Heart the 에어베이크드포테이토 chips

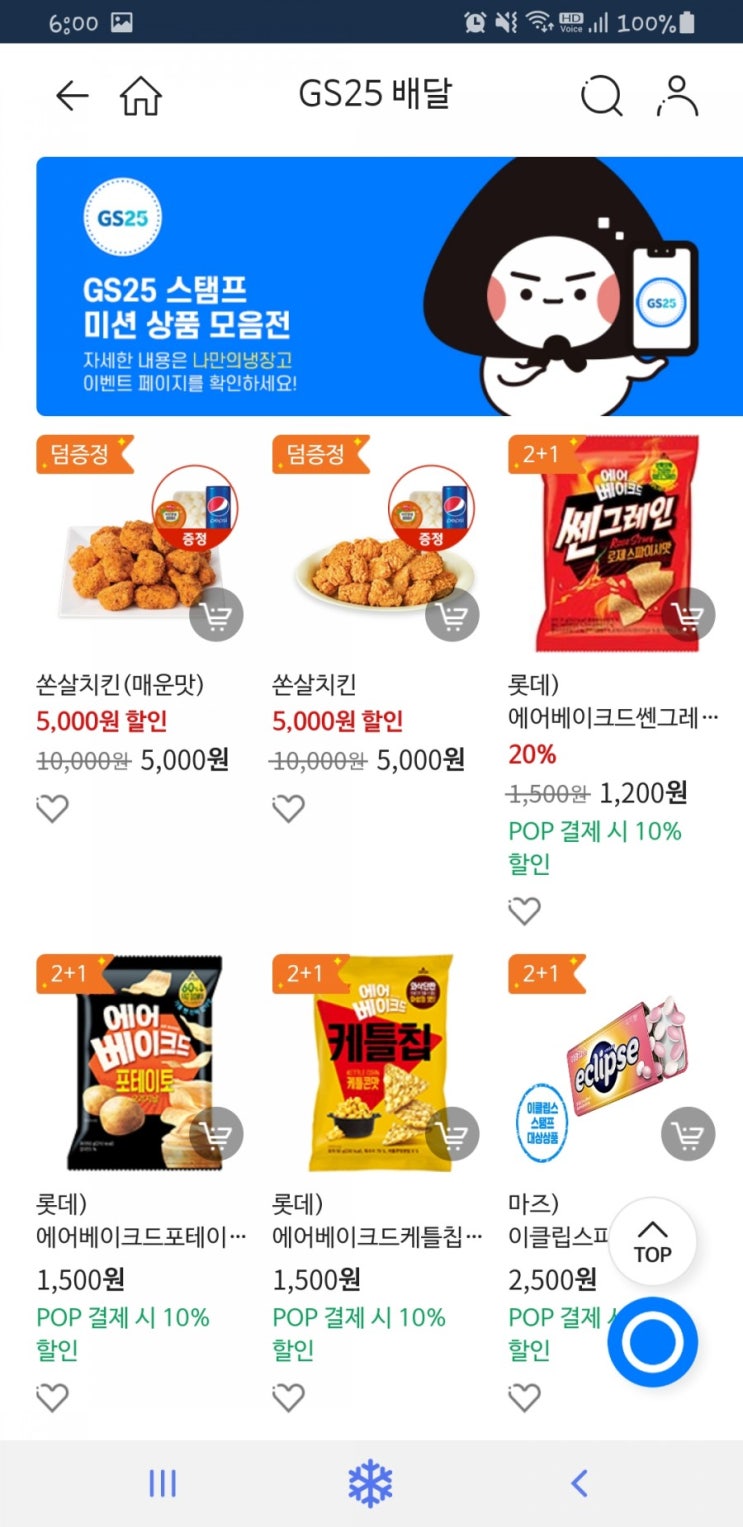[52, 1397]
